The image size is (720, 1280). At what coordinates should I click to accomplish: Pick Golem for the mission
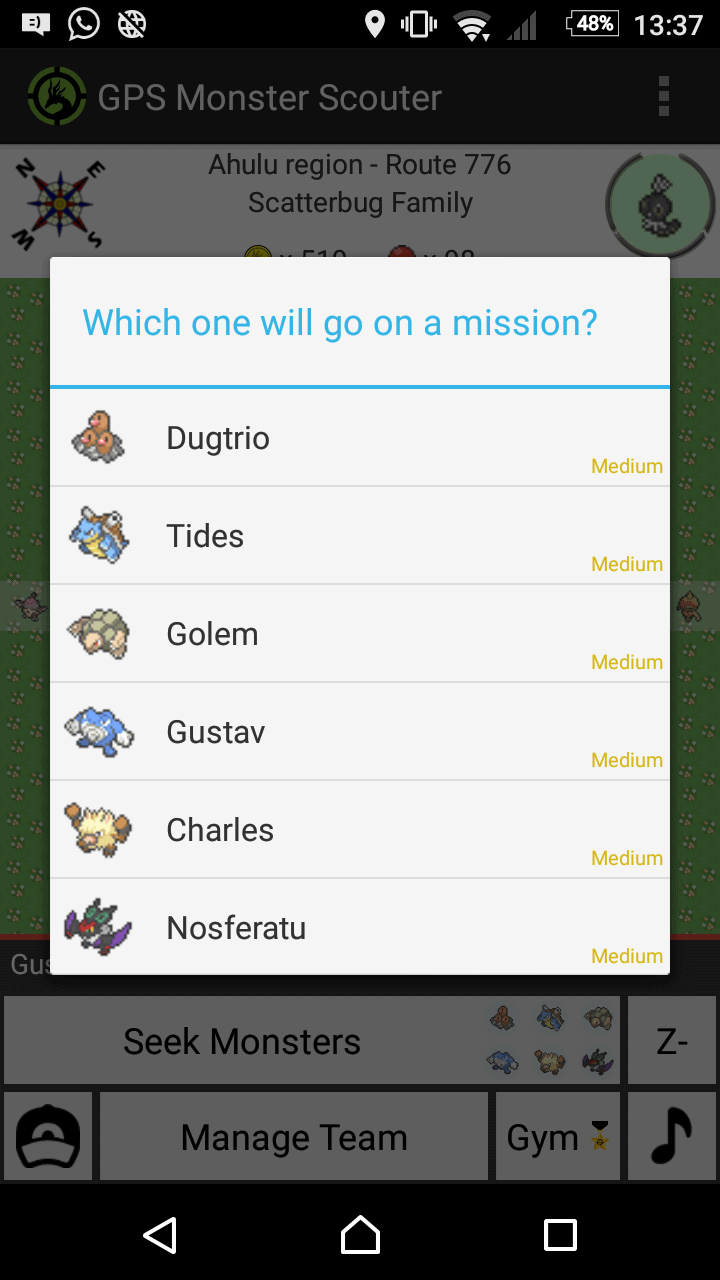tap(360, 634)
